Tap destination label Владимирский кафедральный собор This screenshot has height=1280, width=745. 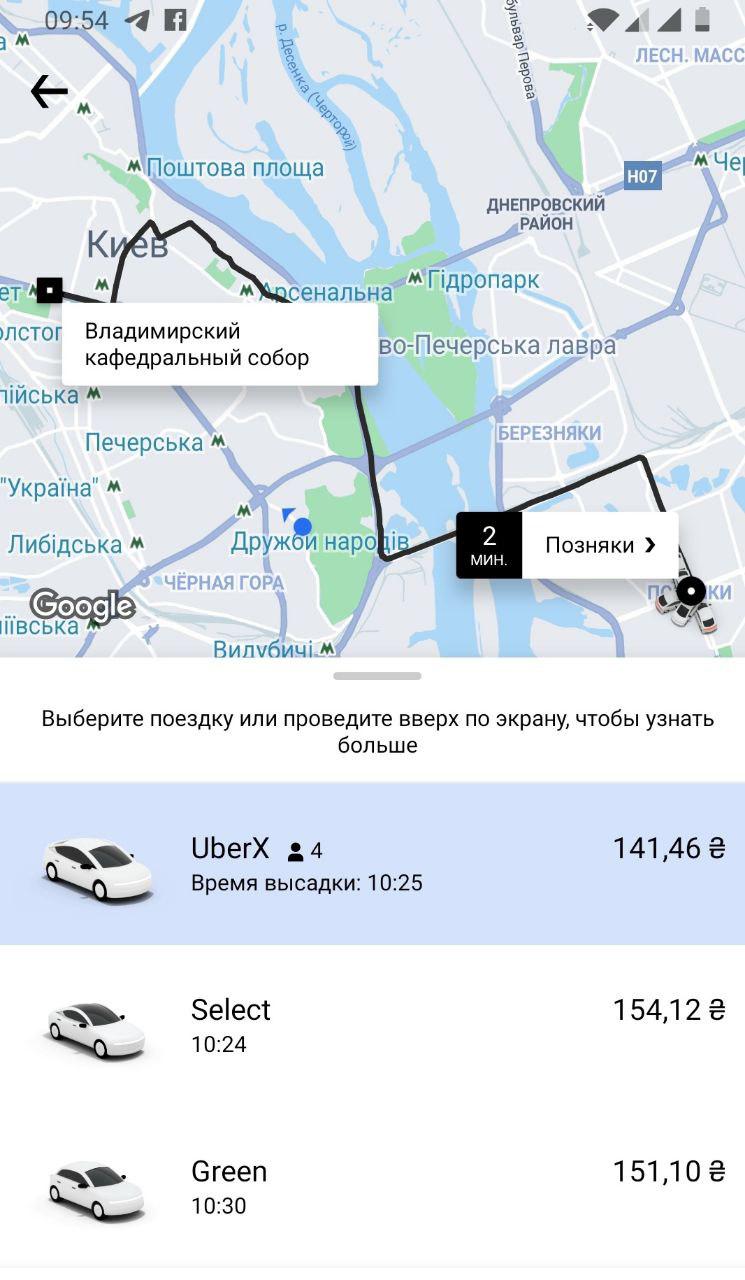pyautogui.click(x=220, y=344)
